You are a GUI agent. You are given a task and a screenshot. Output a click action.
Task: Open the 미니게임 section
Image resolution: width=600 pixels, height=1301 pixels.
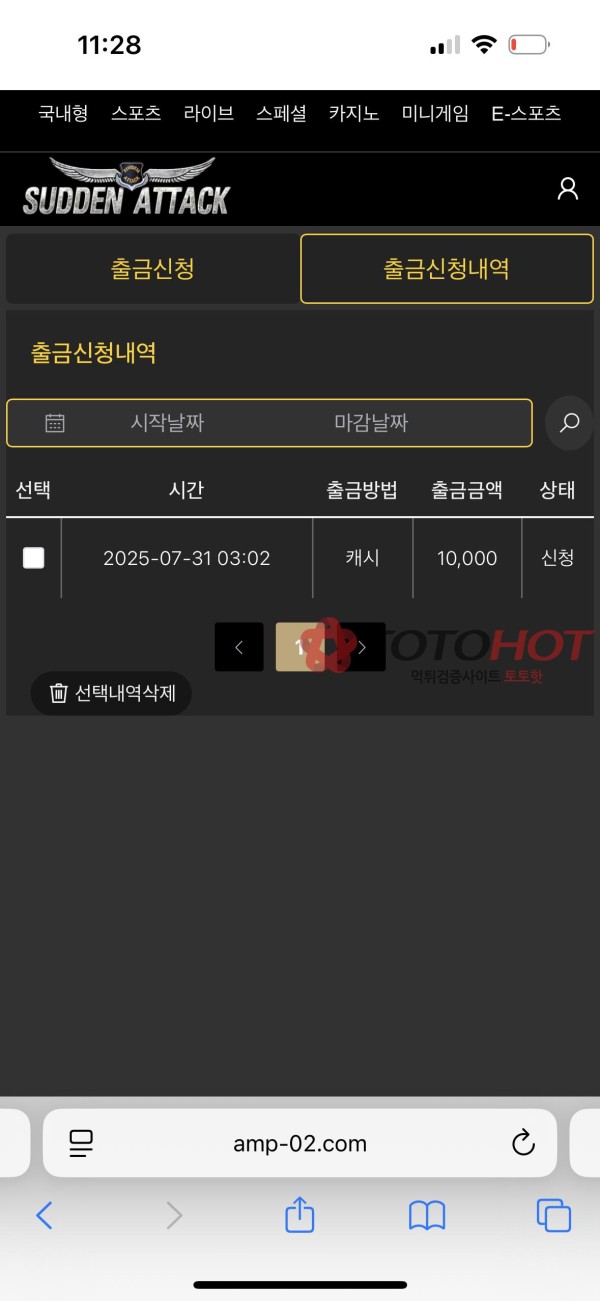435,114
